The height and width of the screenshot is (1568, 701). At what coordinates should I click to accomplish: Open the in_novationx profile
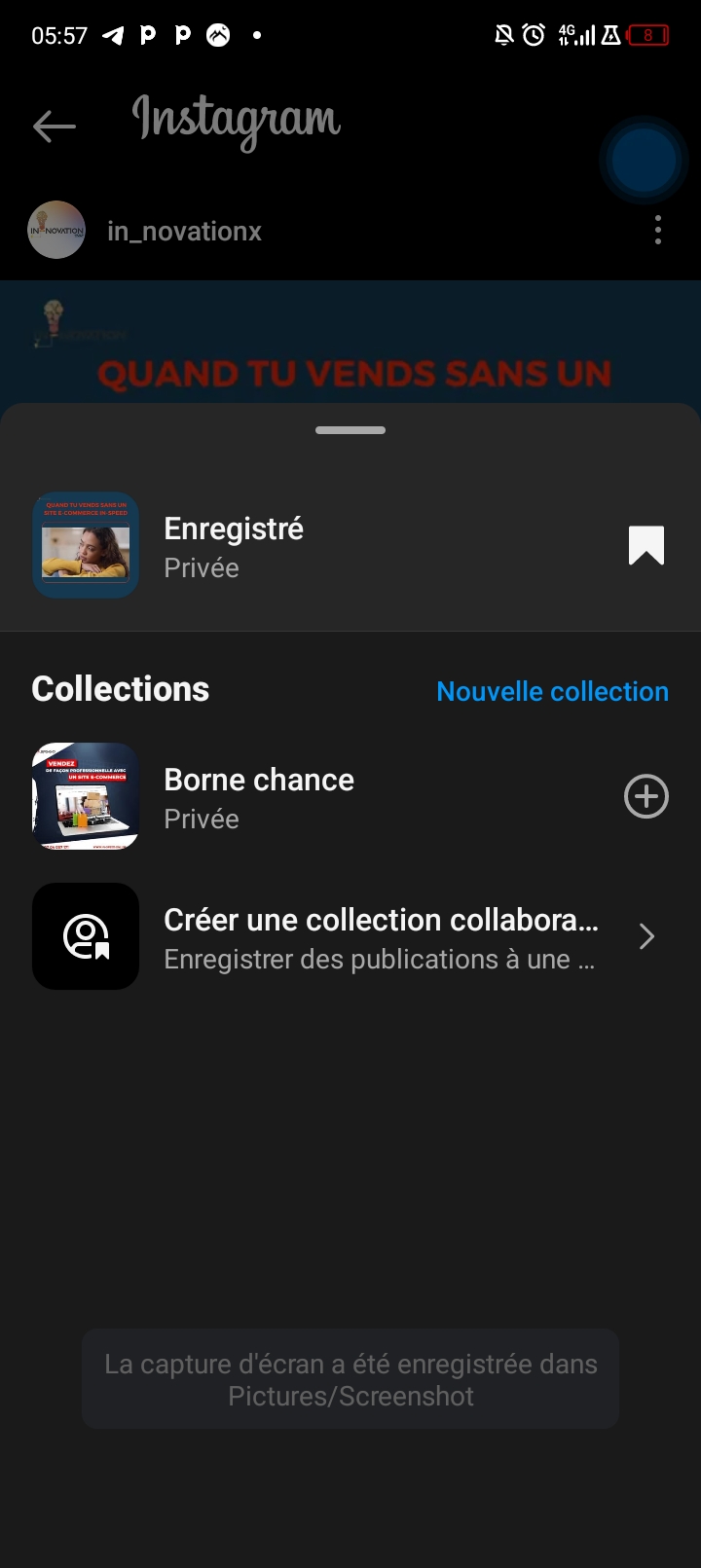184,232
